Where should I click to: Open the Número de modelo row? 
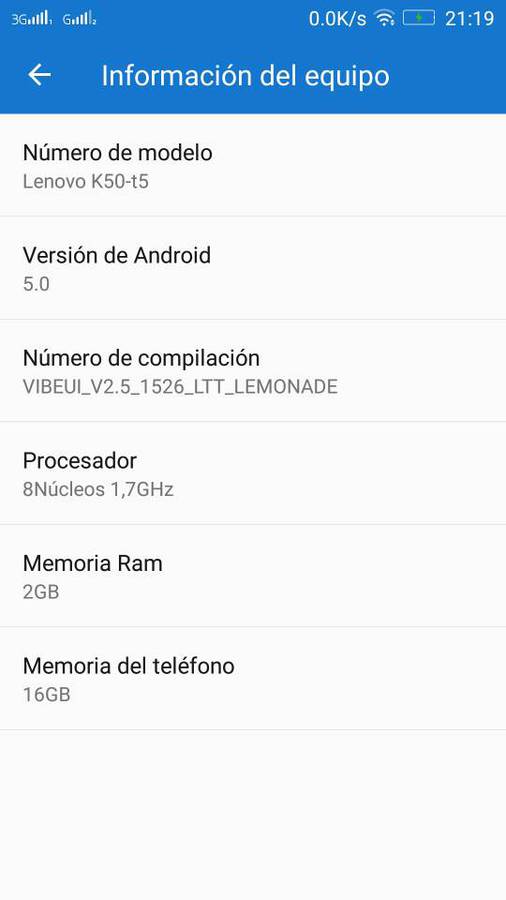[x=253, y=165]
